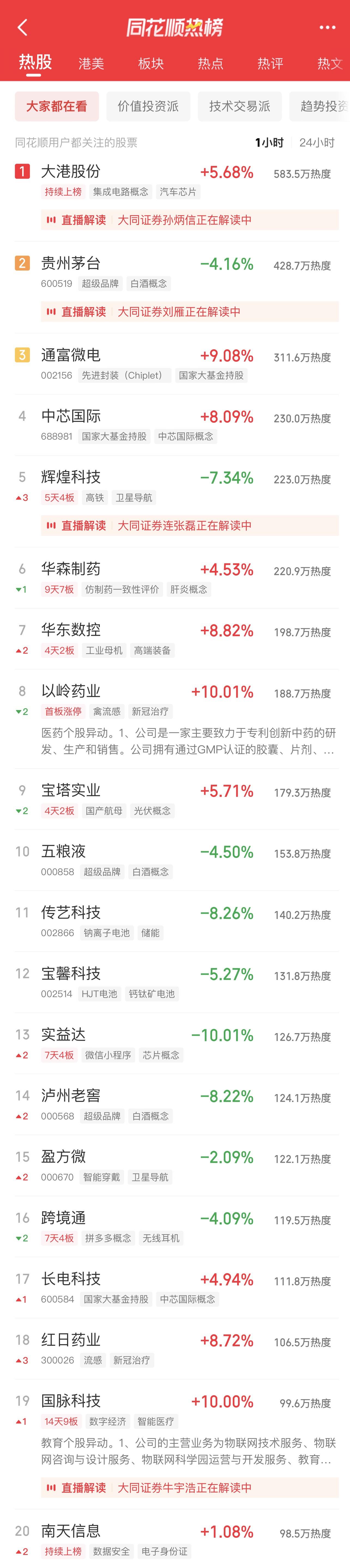Select the 技术交易派 filter chip
This screenshot has width=350, height=1568.
239,106
